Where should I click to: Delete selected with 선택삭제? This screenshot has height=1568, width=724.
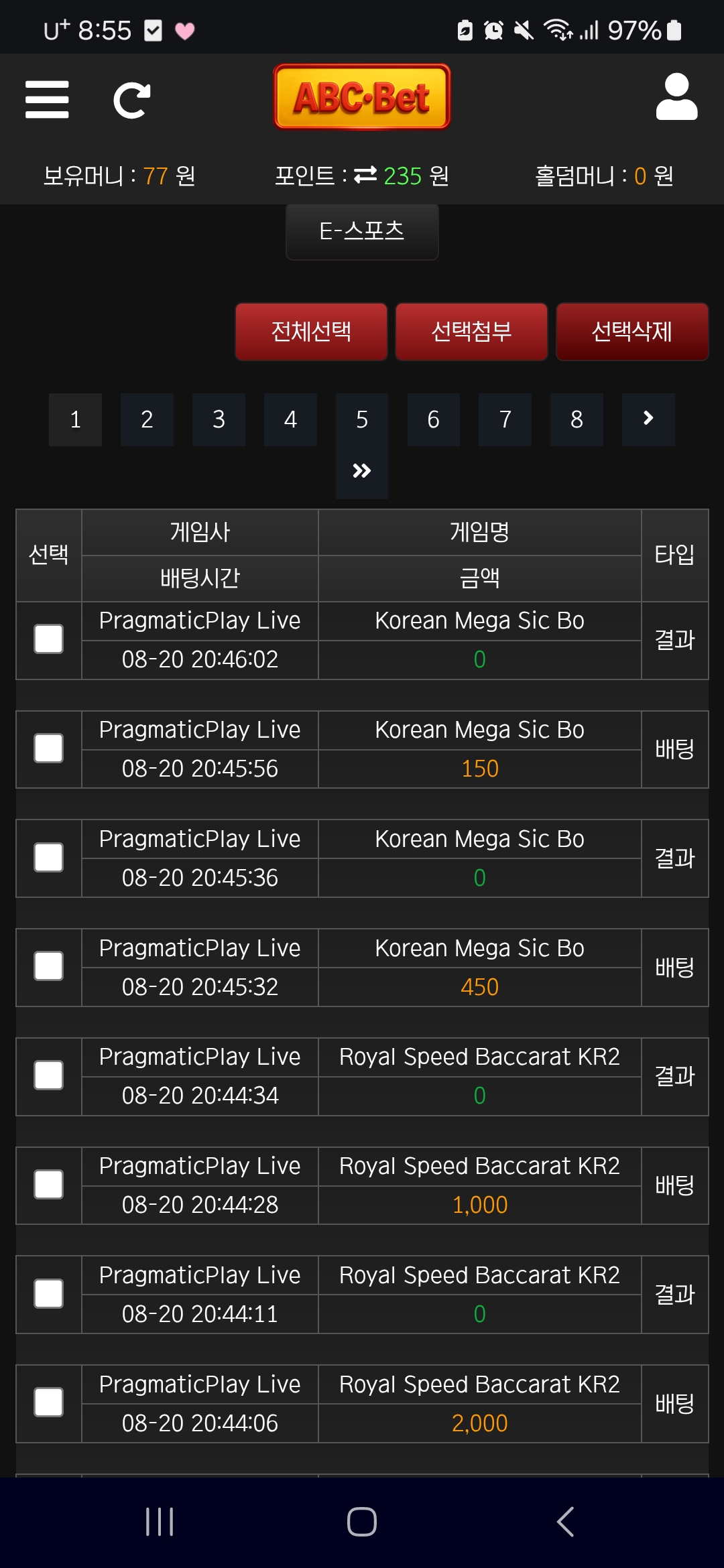tap(631, 332)
